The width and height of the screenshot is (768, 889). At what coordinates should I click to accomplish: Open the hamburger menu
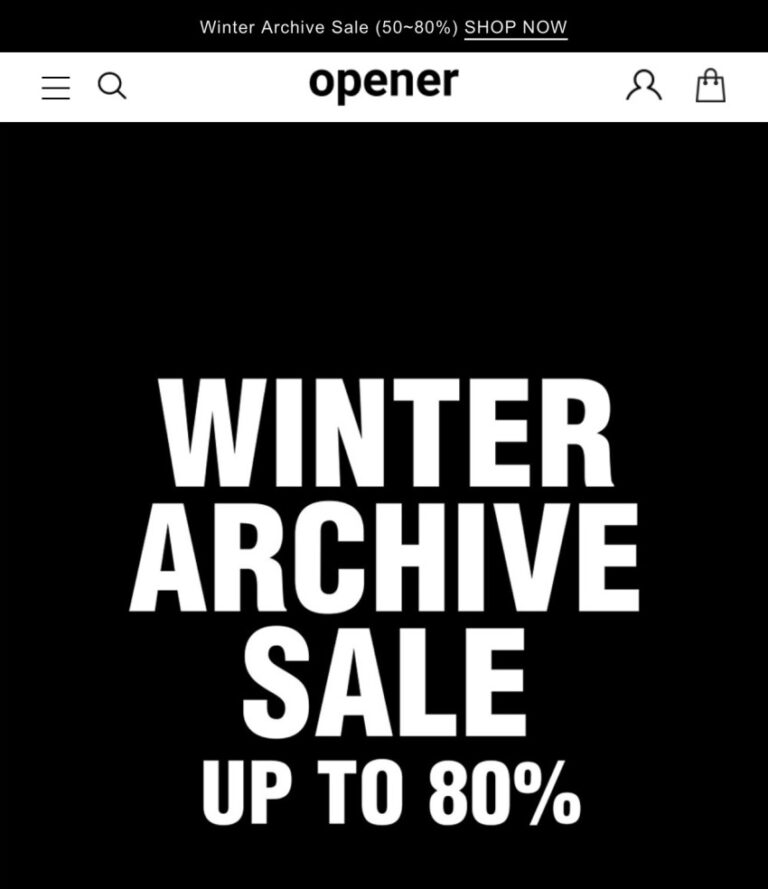coord(56,87)
